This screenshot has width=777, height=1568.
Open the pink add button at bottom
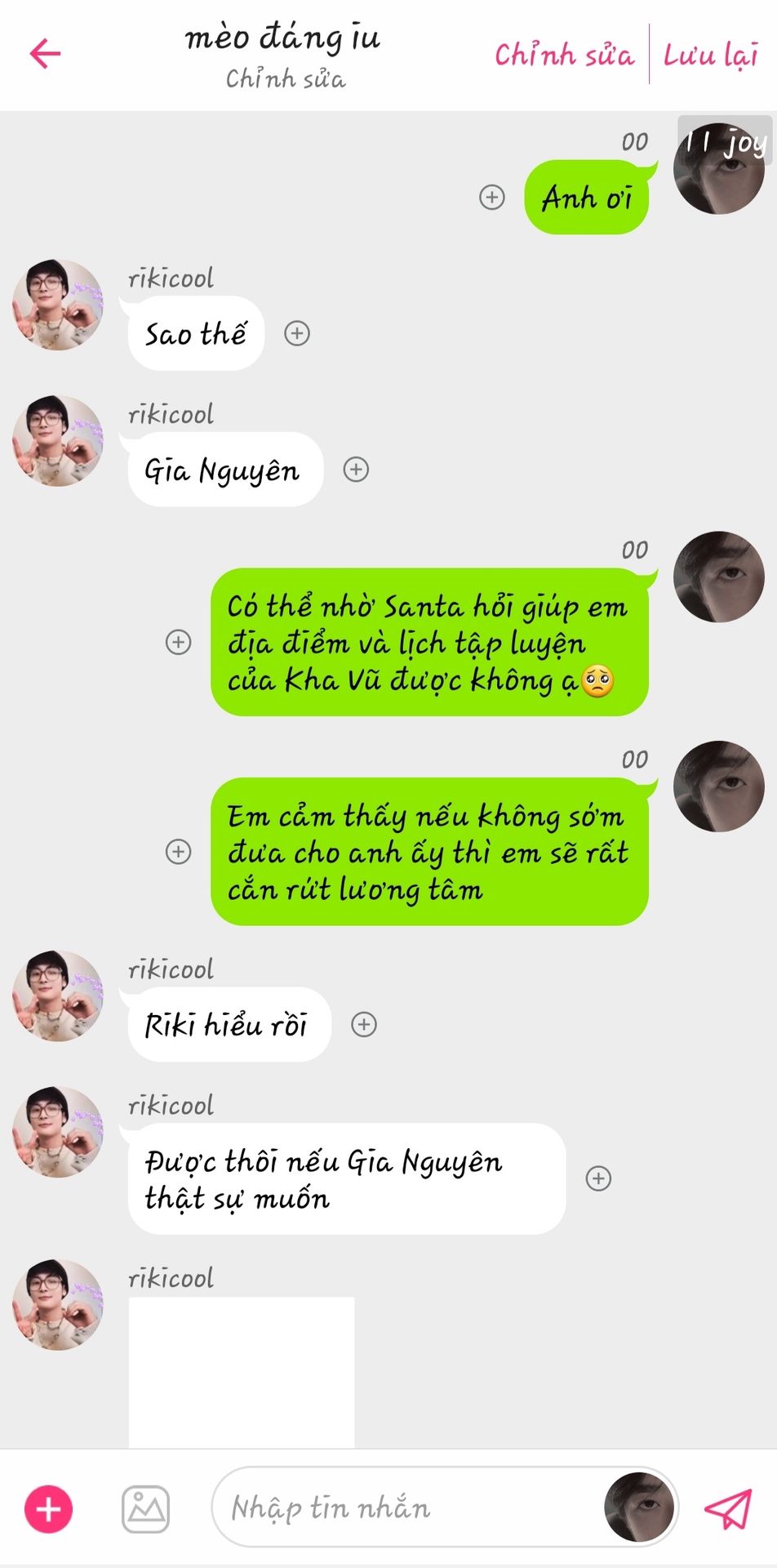(x=49, y=1508)
